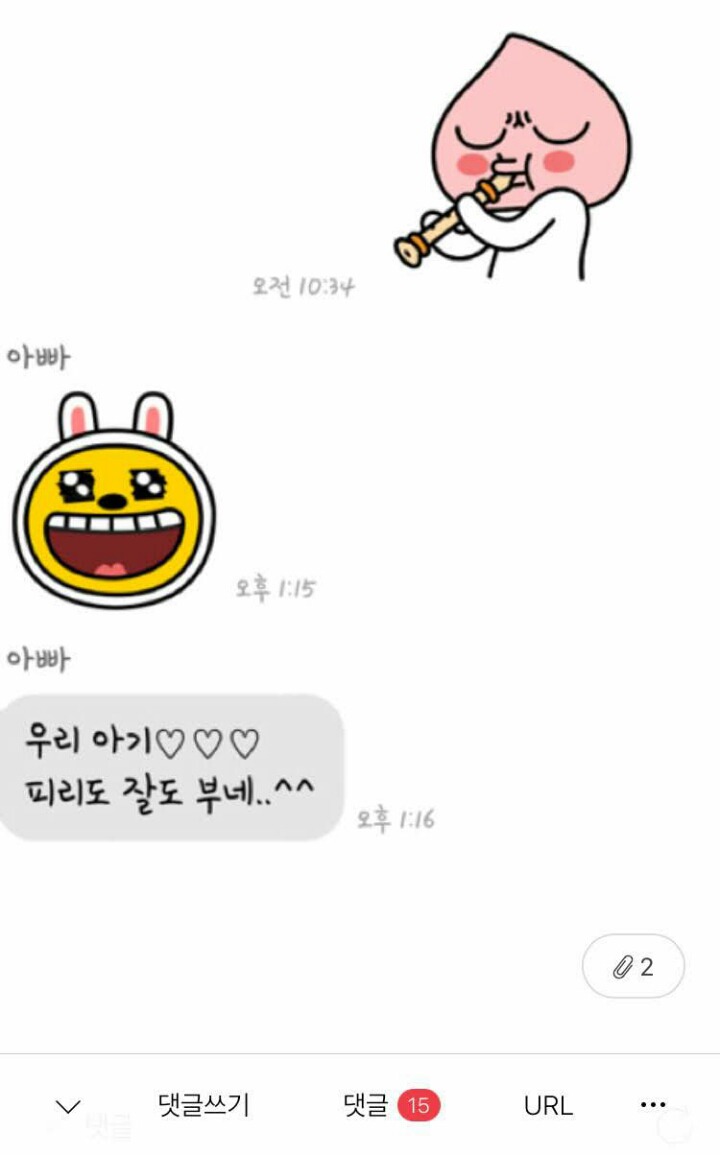720x1155 pixels.
Task: Open the attachments button showing 2 files
Action: pos(633,967)
